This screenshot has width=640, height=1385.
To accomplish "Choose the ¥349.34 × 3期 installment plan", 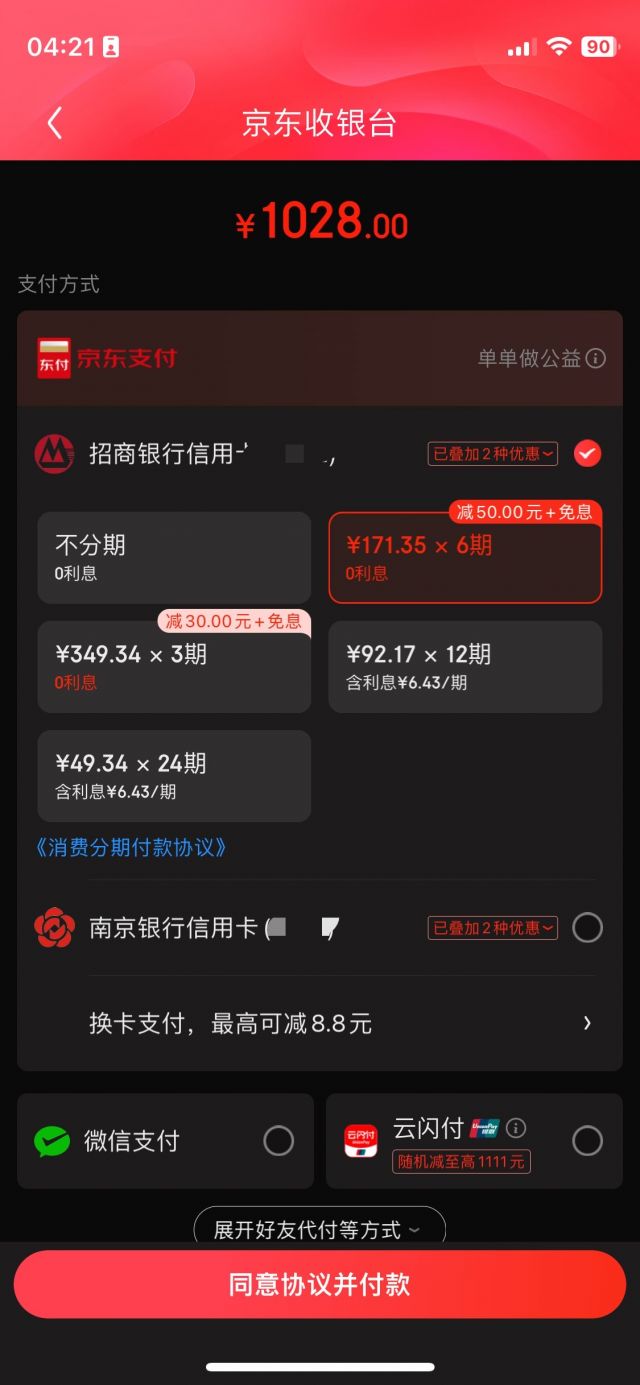I will pyautogui.click(x=174, y=667).
